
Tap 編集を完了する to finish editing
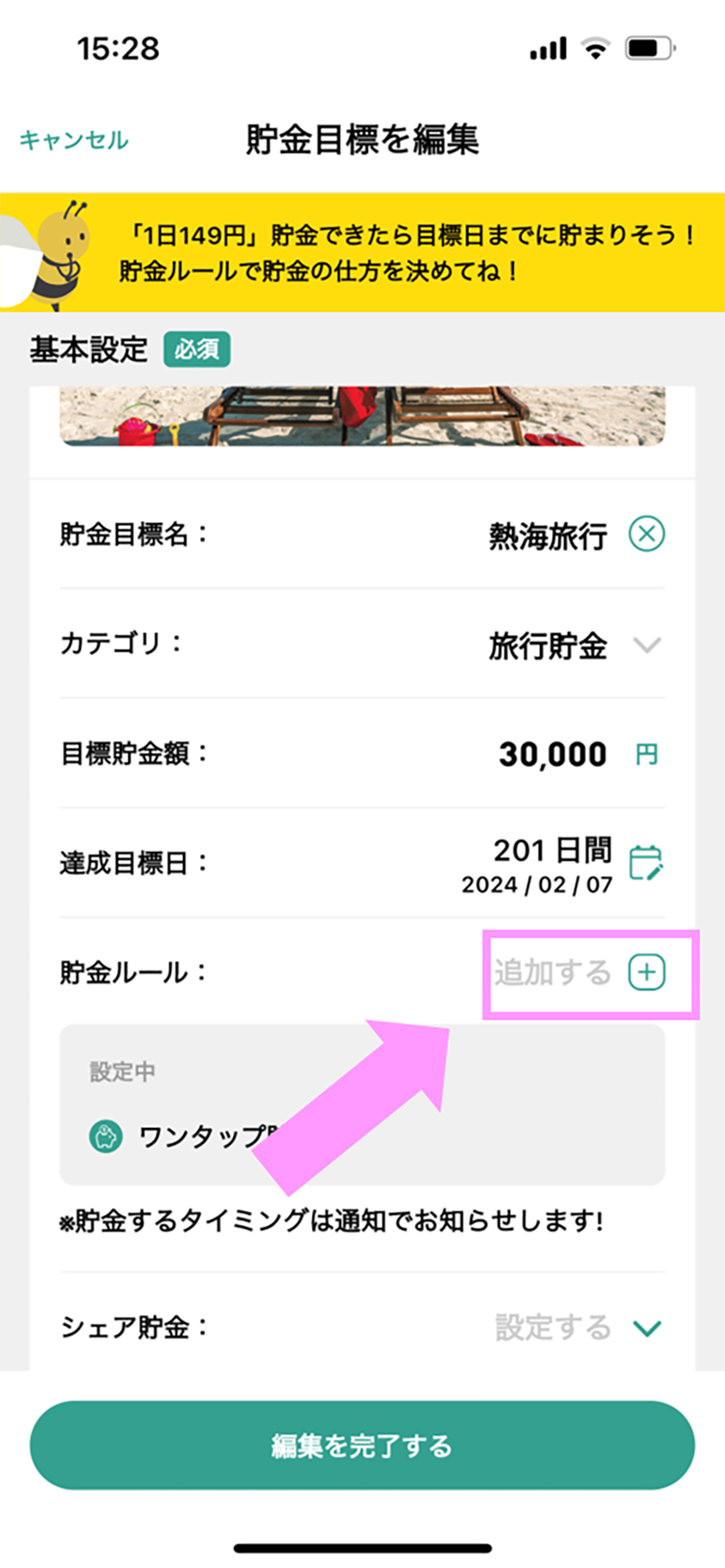(x=362, y=1445)
